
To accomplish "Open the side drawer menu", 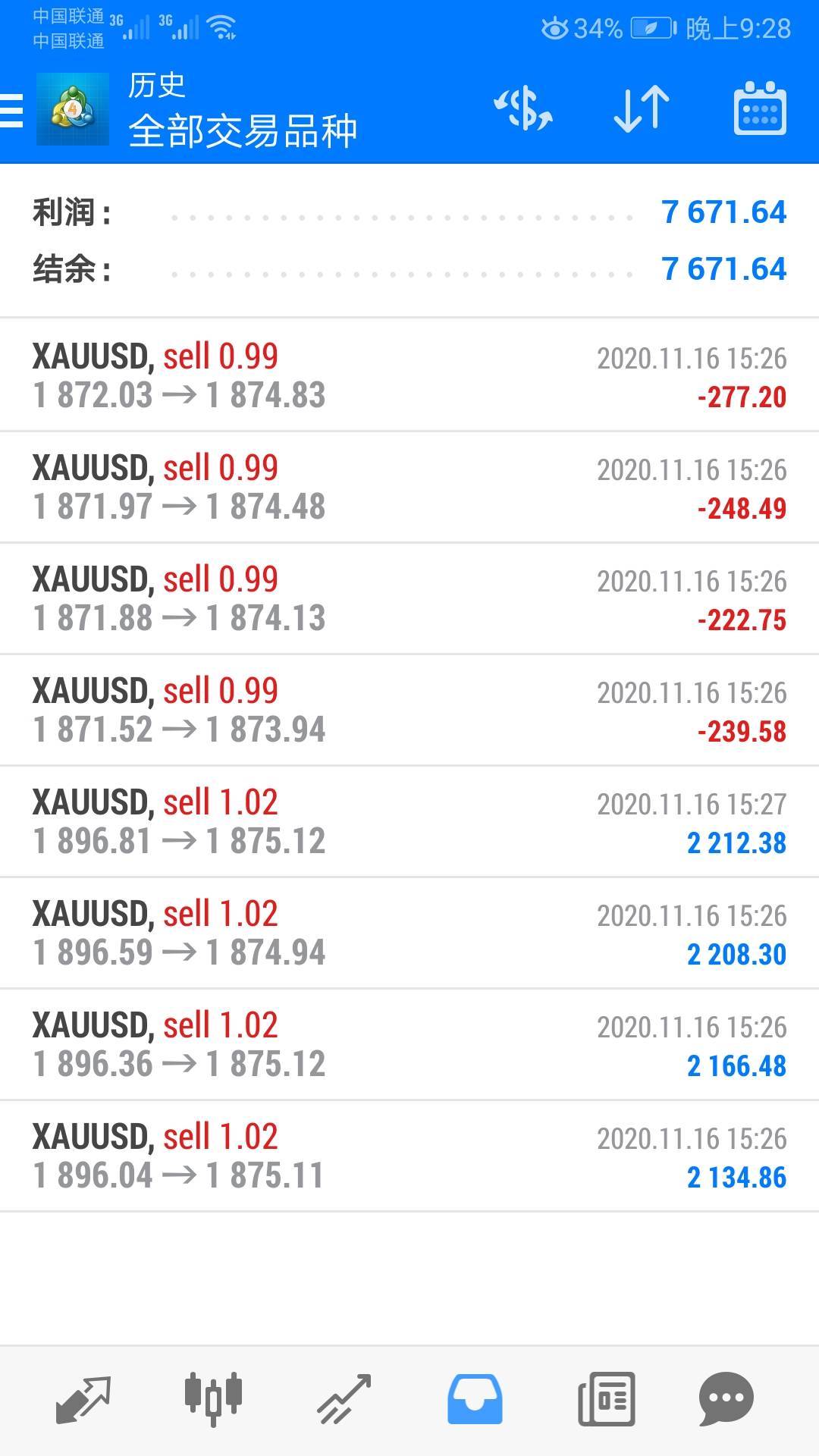I will 12,110.
